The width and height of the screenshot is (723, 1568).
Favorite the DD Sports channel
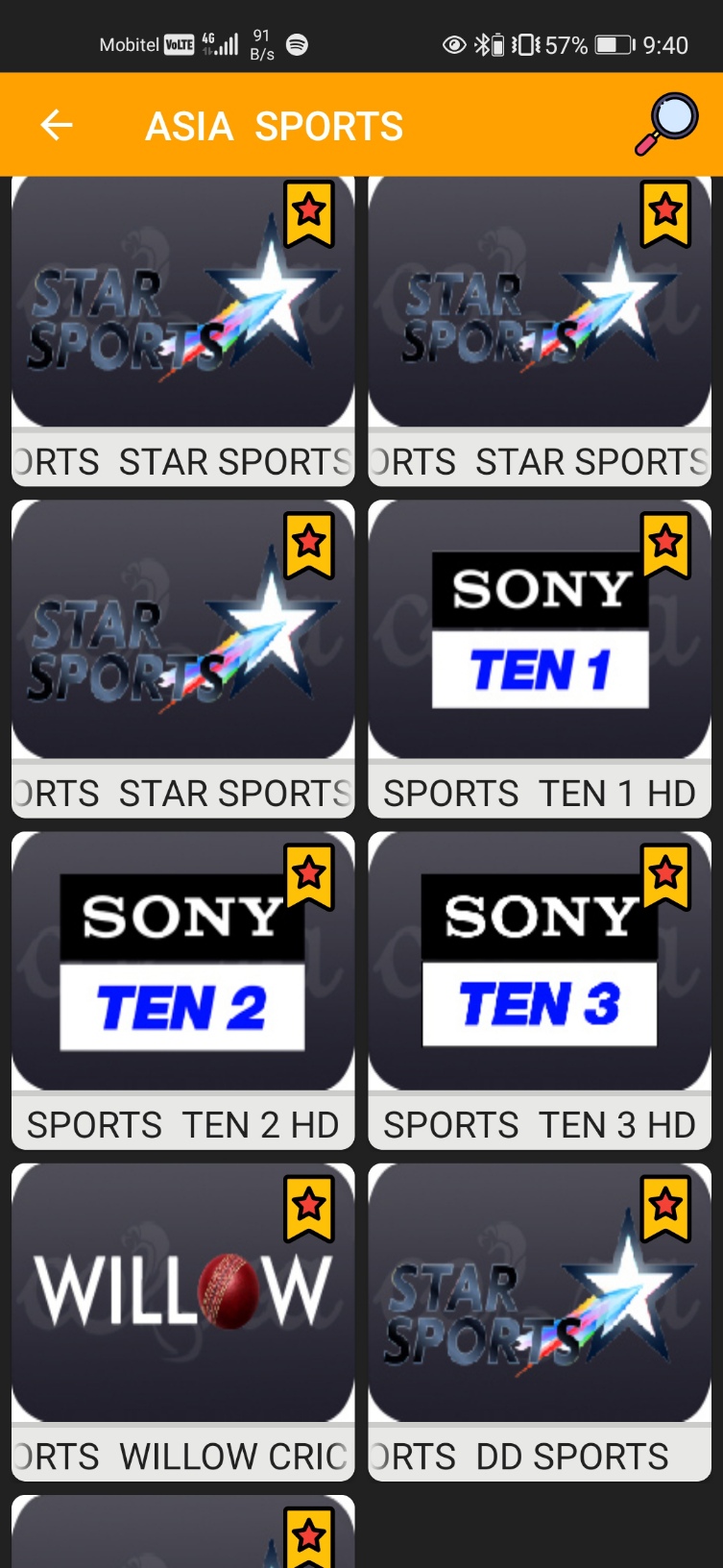[665, 1208]
